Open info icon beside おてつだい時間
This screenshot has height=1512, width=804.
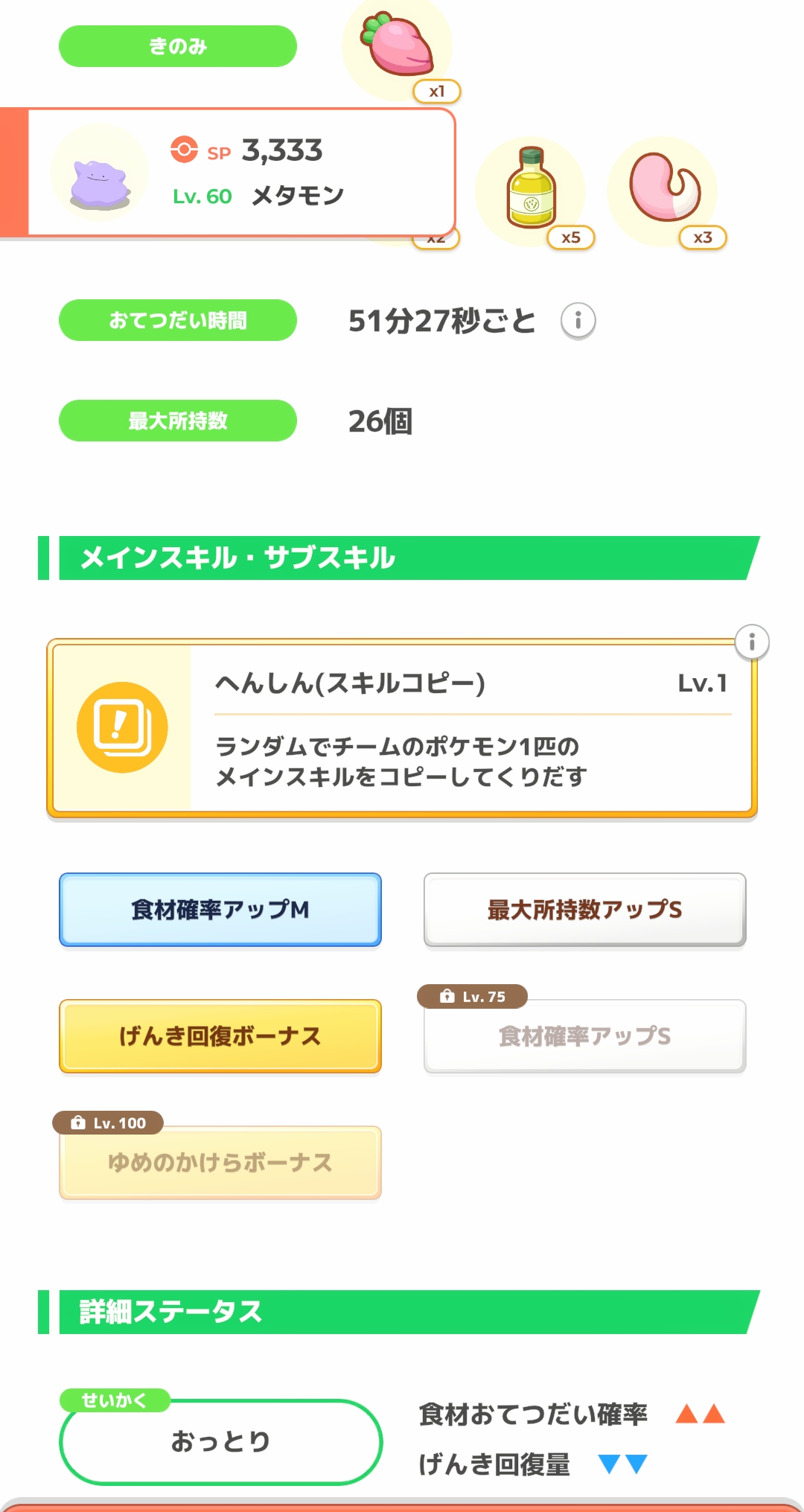[578, 321]
